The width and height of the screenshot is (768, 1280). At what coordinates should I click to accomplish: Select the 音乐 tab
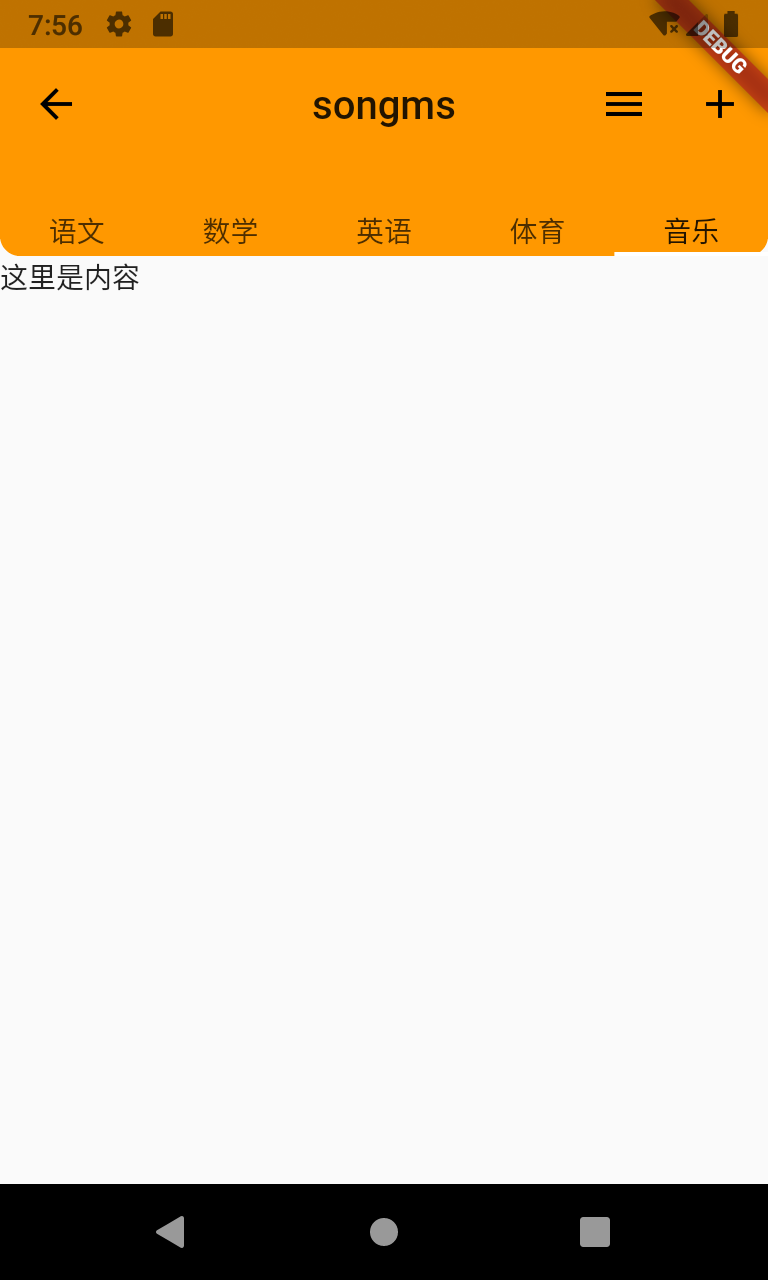click(691, 231)
